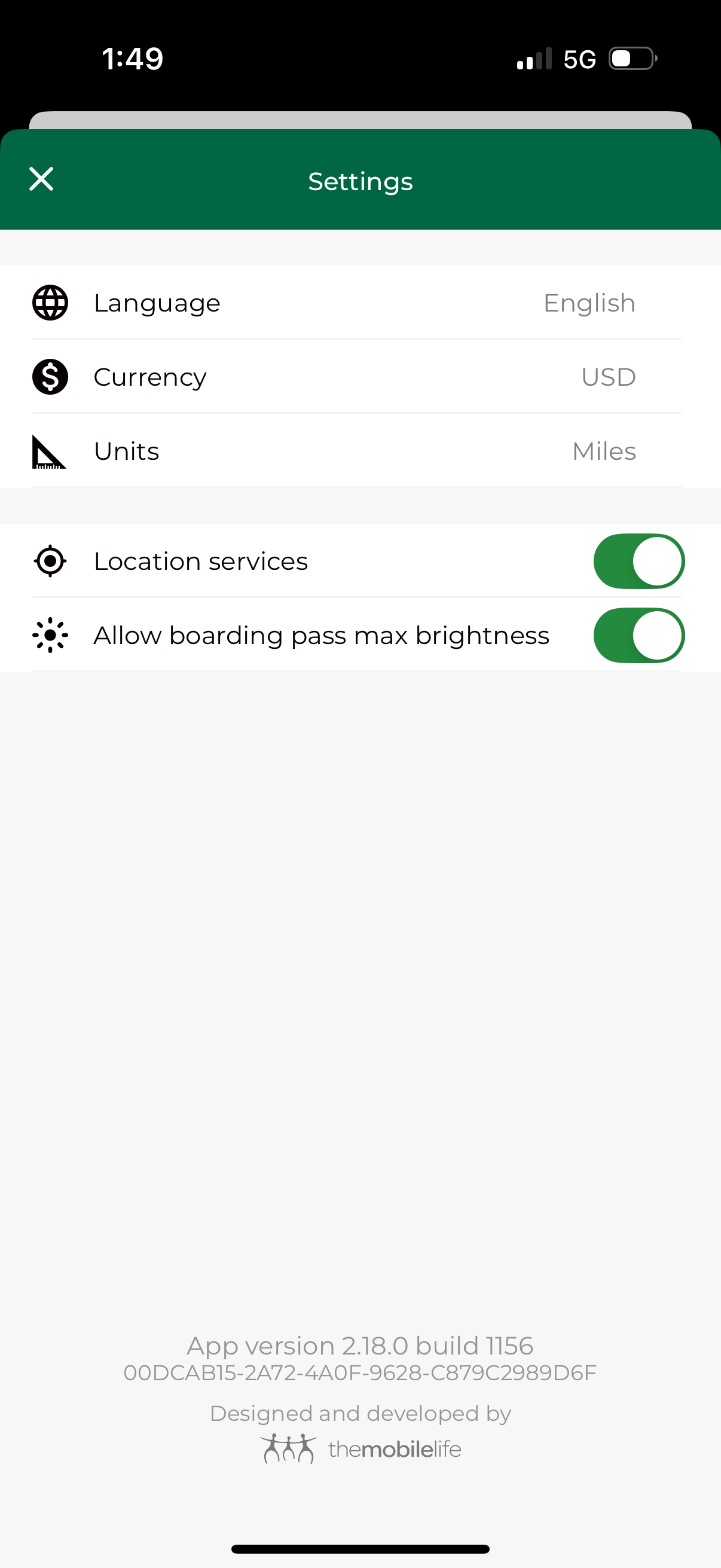Tap the device UUID text below the version

(x=359, y=1373)
